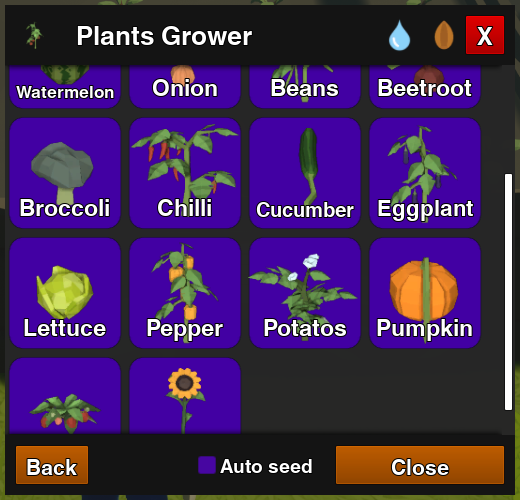Screen dimensions: 520x500
Task: Select the Watermelon plant tile
Action: coord(65,86)
